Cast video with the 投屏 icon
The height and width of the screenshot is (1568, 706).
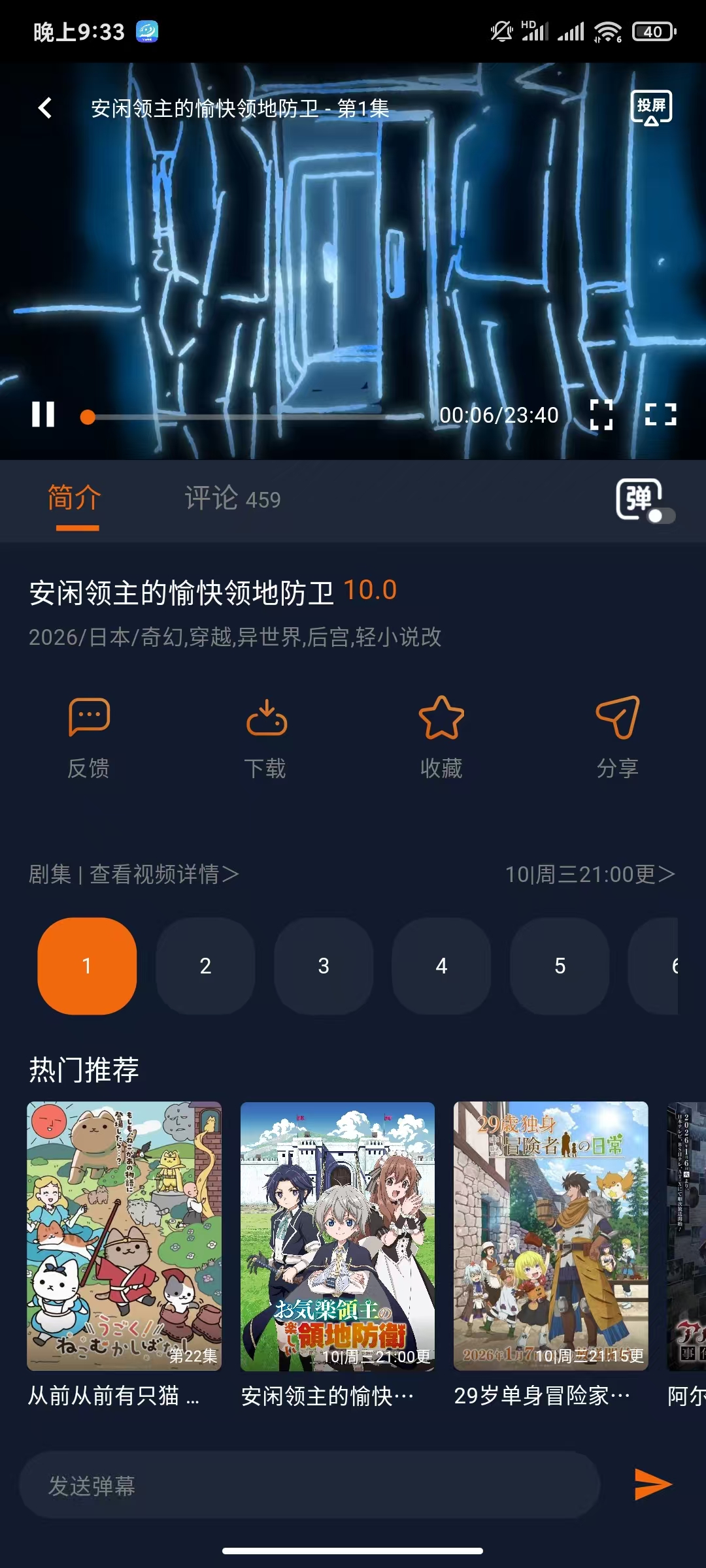(650, 108)
